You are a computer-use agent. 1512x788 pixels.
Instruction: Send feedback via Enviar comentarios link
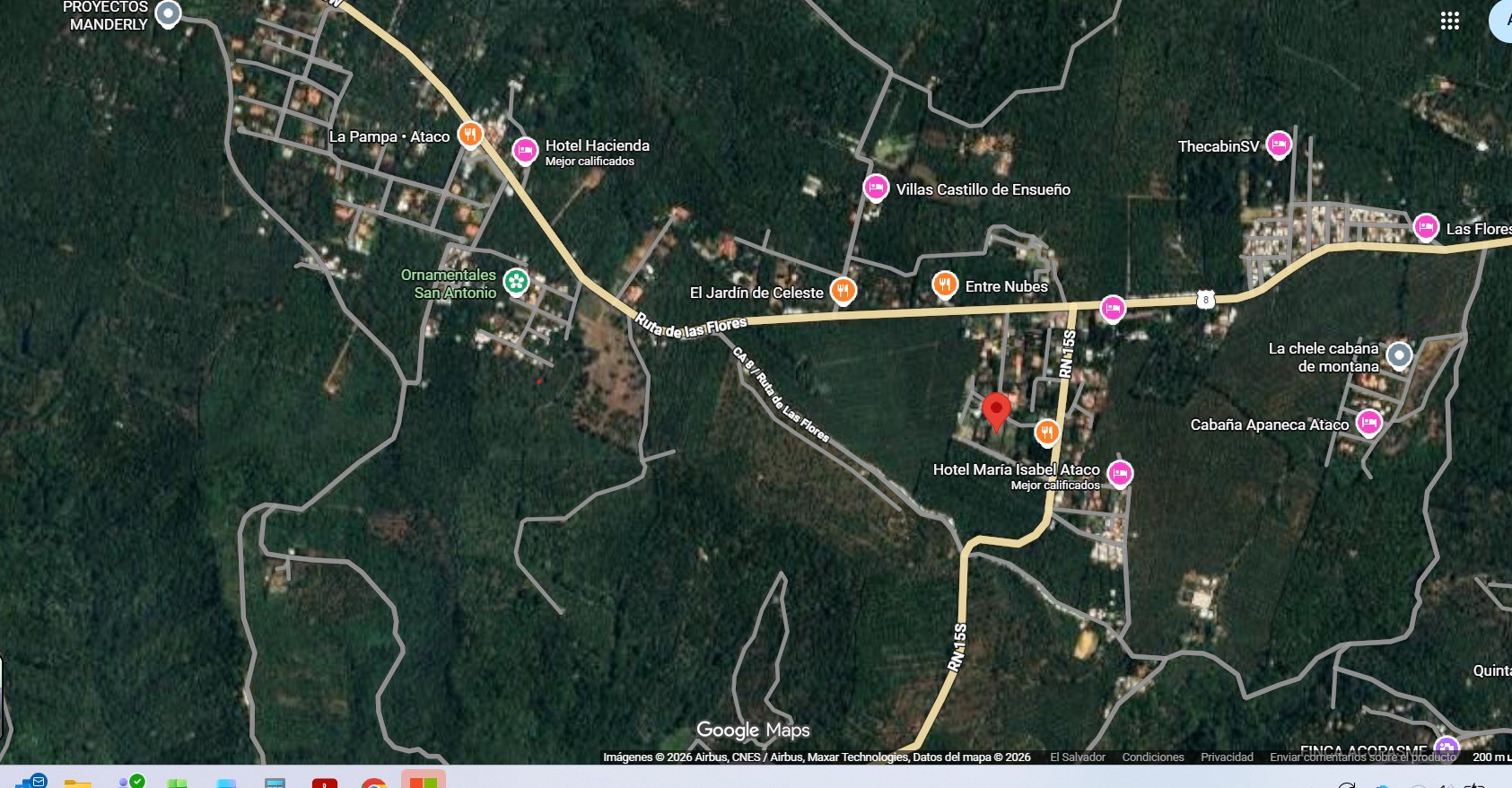coord(1363,757)
